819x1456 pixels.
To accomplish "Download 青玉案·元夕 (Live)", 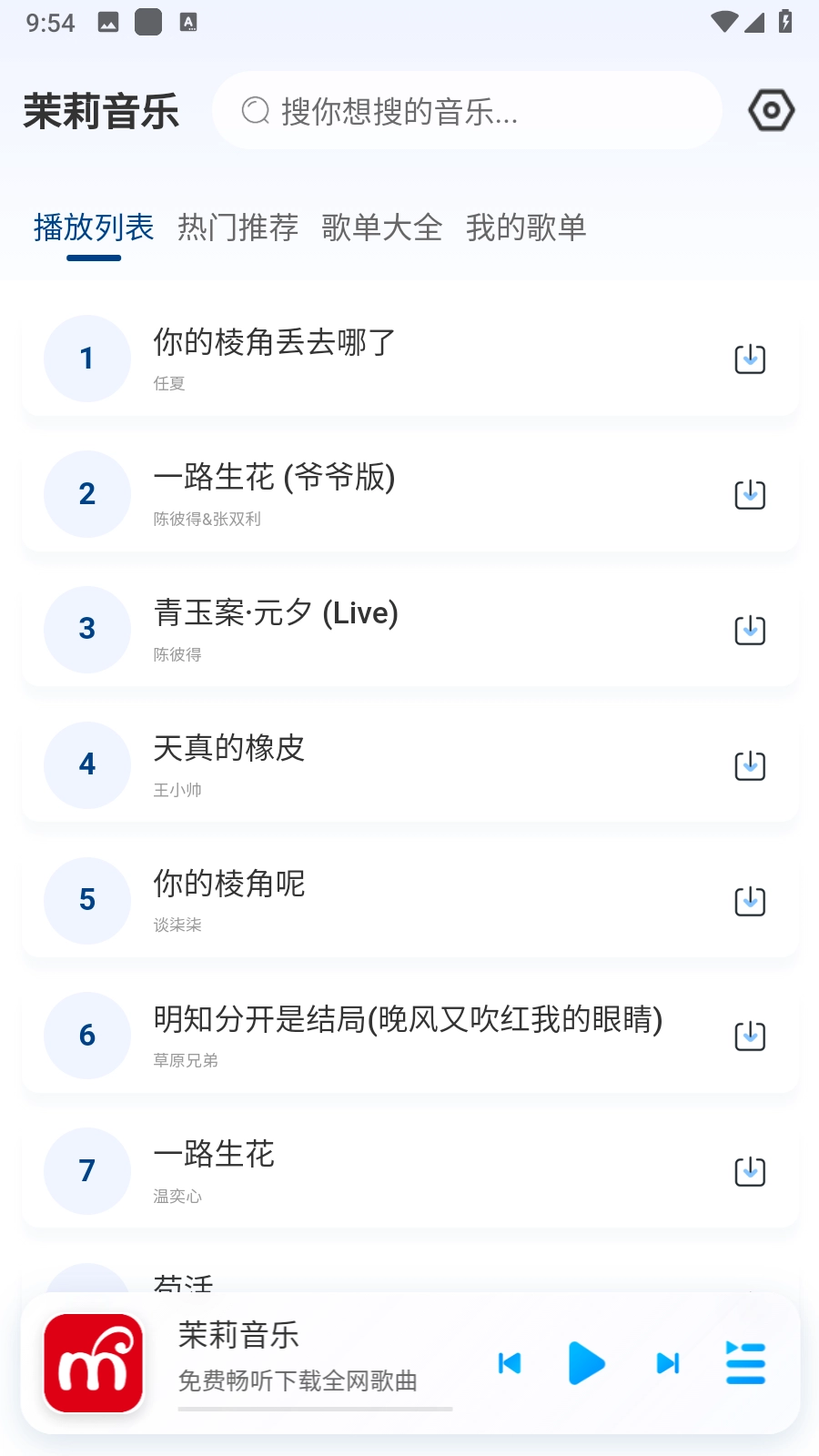I will coord(748,630).
